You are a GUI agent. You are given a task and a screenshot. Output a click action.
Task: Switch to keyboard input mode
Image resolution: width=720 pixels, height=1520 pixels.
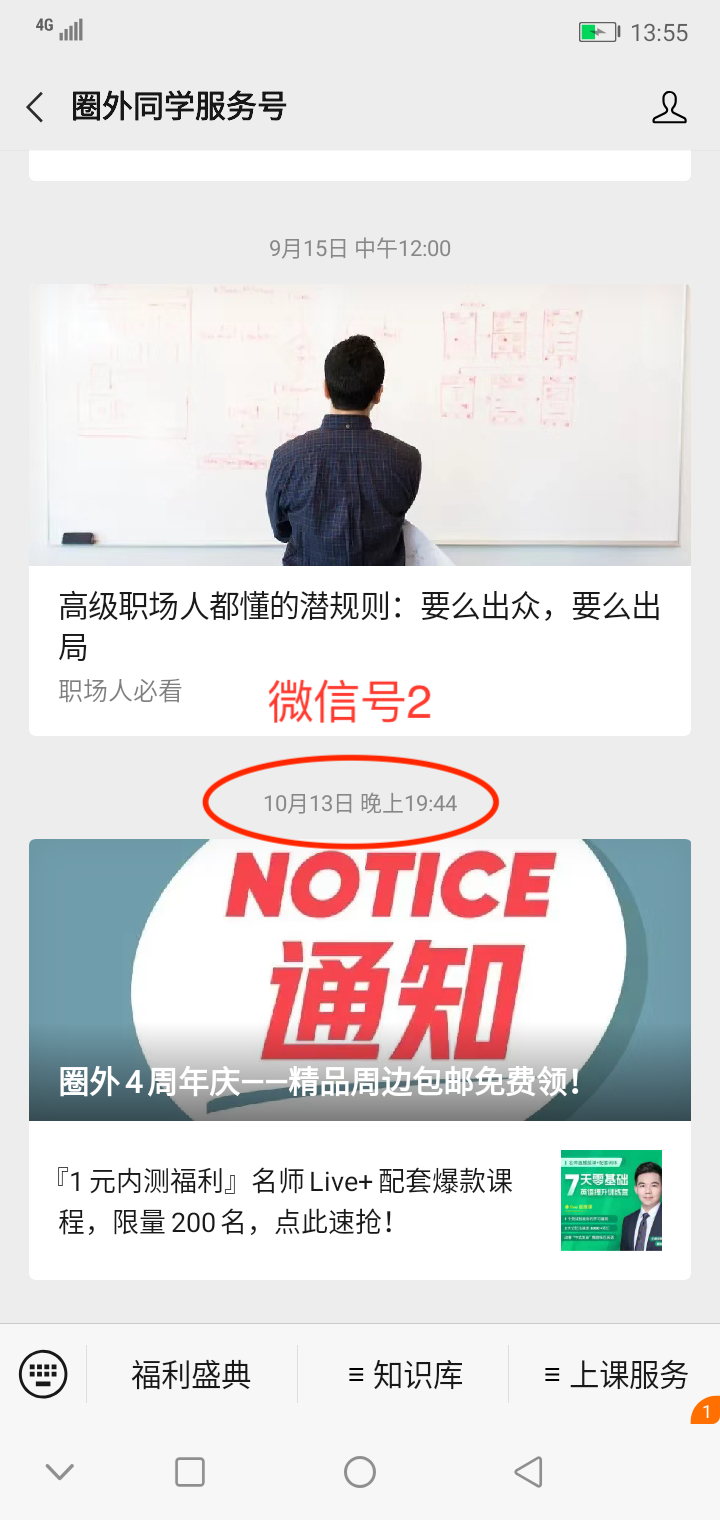tap(43, 1374)
